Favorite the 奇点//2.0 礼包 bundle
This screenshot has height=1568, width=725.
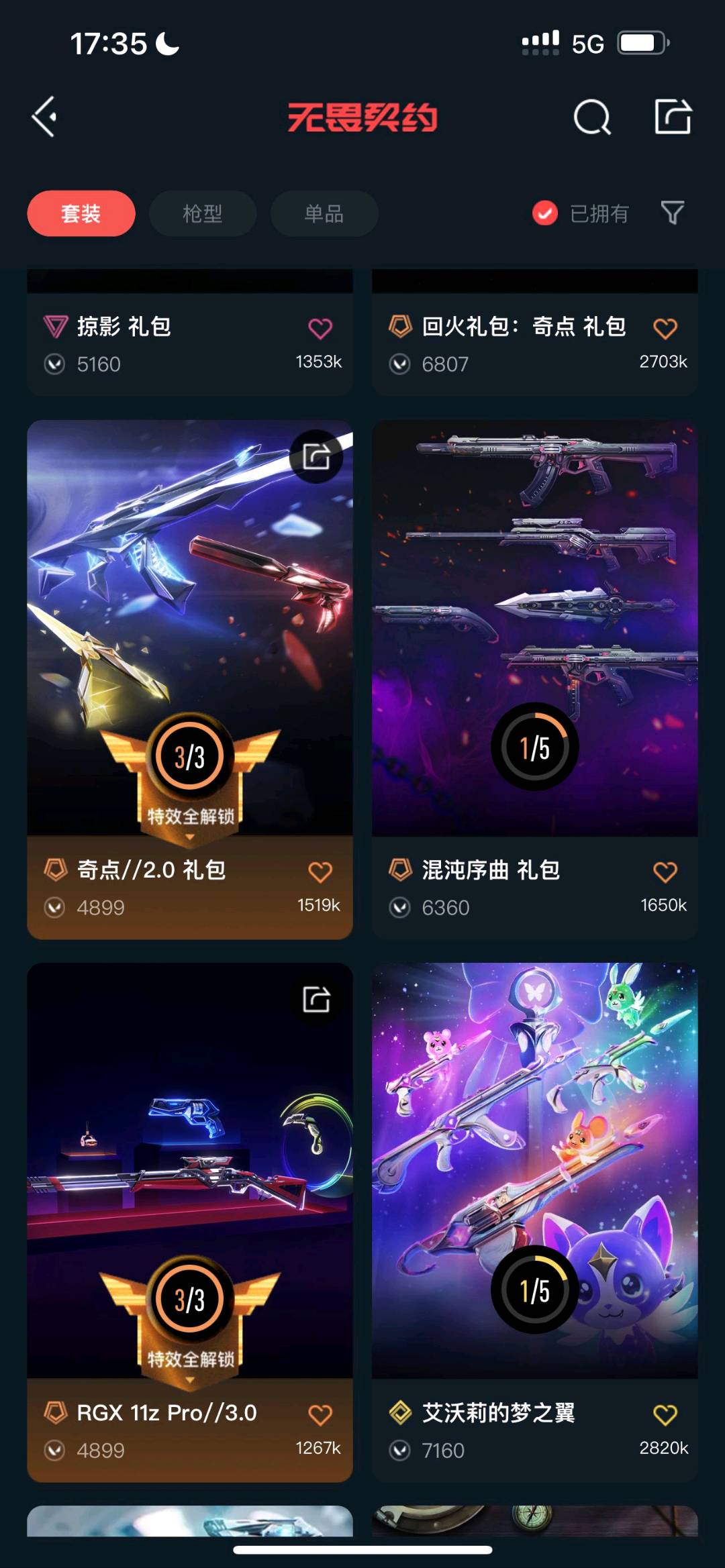(320, 872)
